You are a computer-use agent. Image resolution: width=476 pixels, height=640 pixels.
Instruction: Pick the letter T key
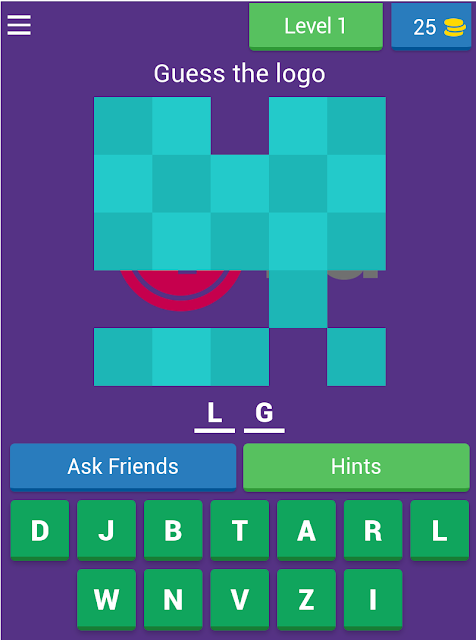pos(240,530)
